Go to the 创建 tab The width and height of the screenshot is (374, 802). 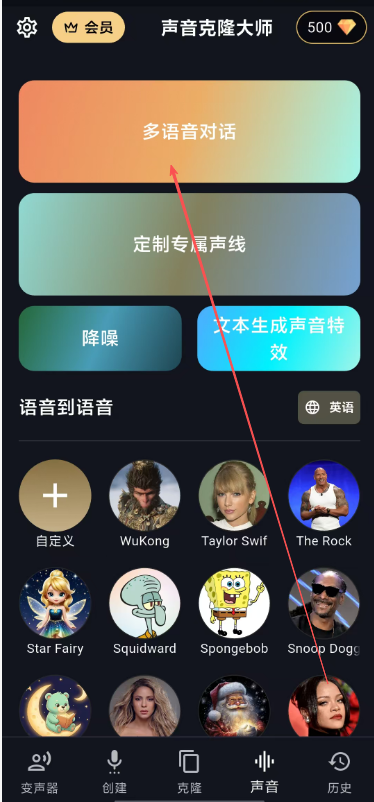[114, 771]
